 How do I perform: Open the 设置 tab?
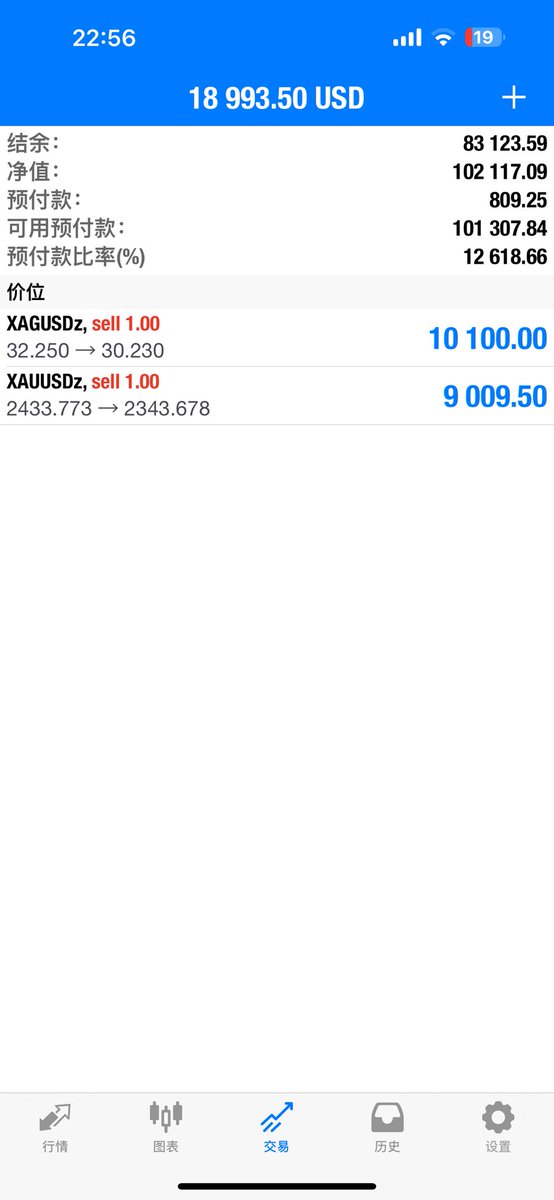(497, 1128)
